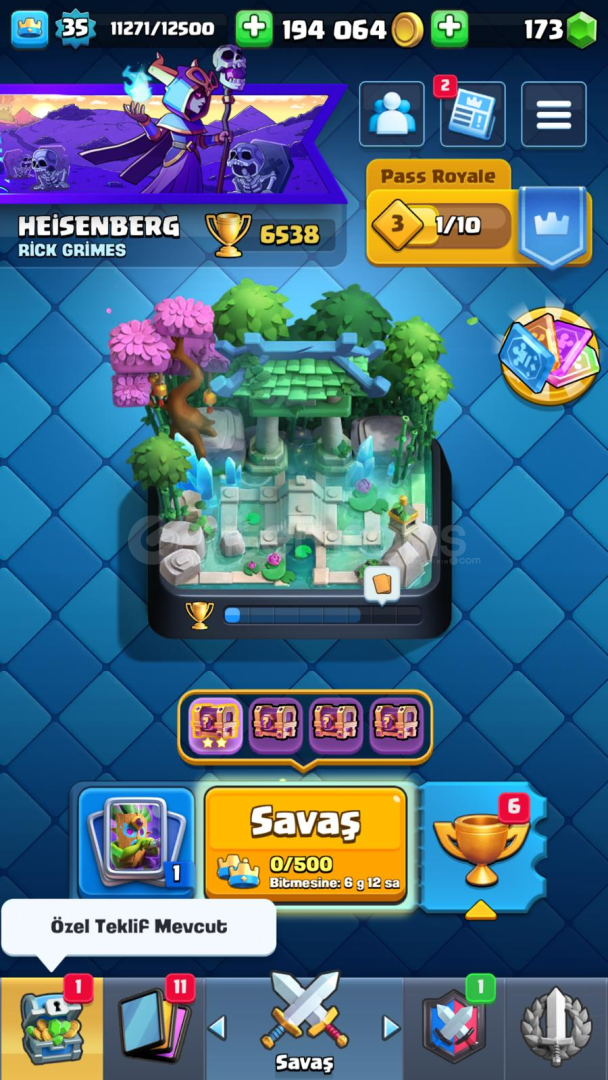Open the friends and social icon
Viewport: 608px width, 1080px height.
(x=391, y=114)
